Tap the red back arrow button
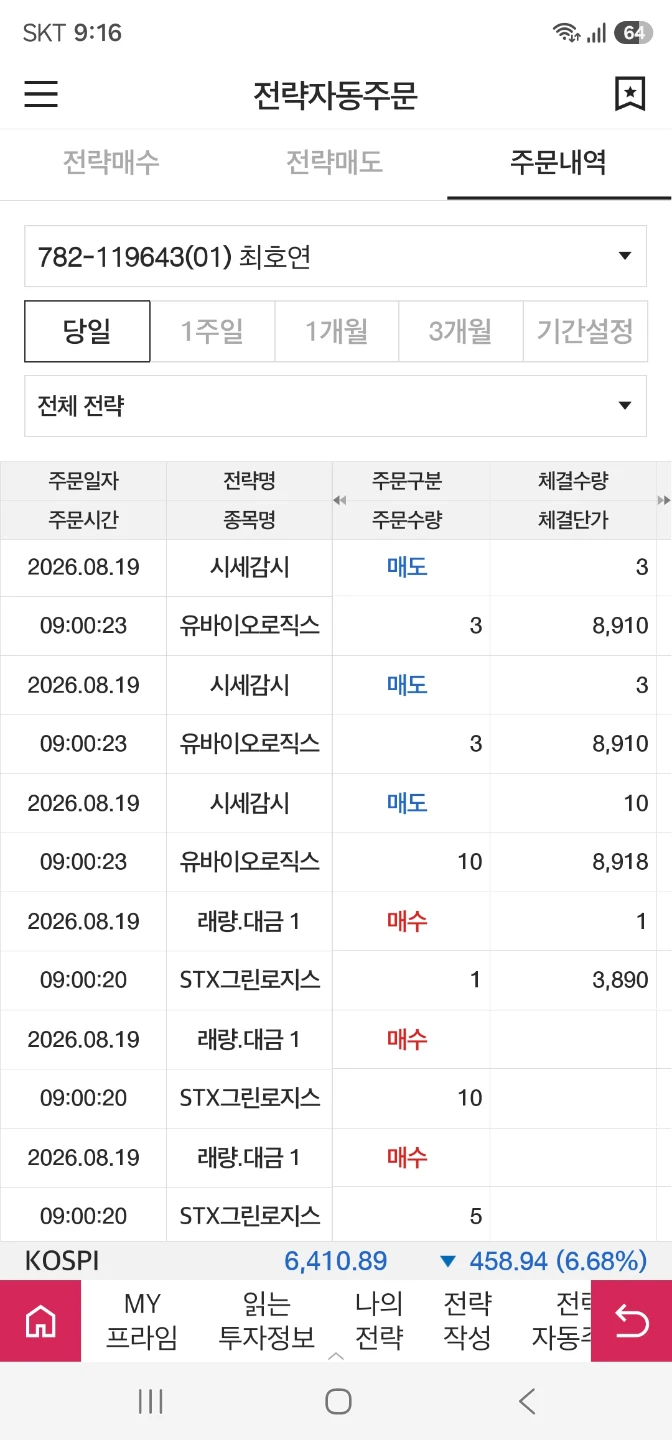Screen dimensions: 672x1440 (x=631, y=1321)
